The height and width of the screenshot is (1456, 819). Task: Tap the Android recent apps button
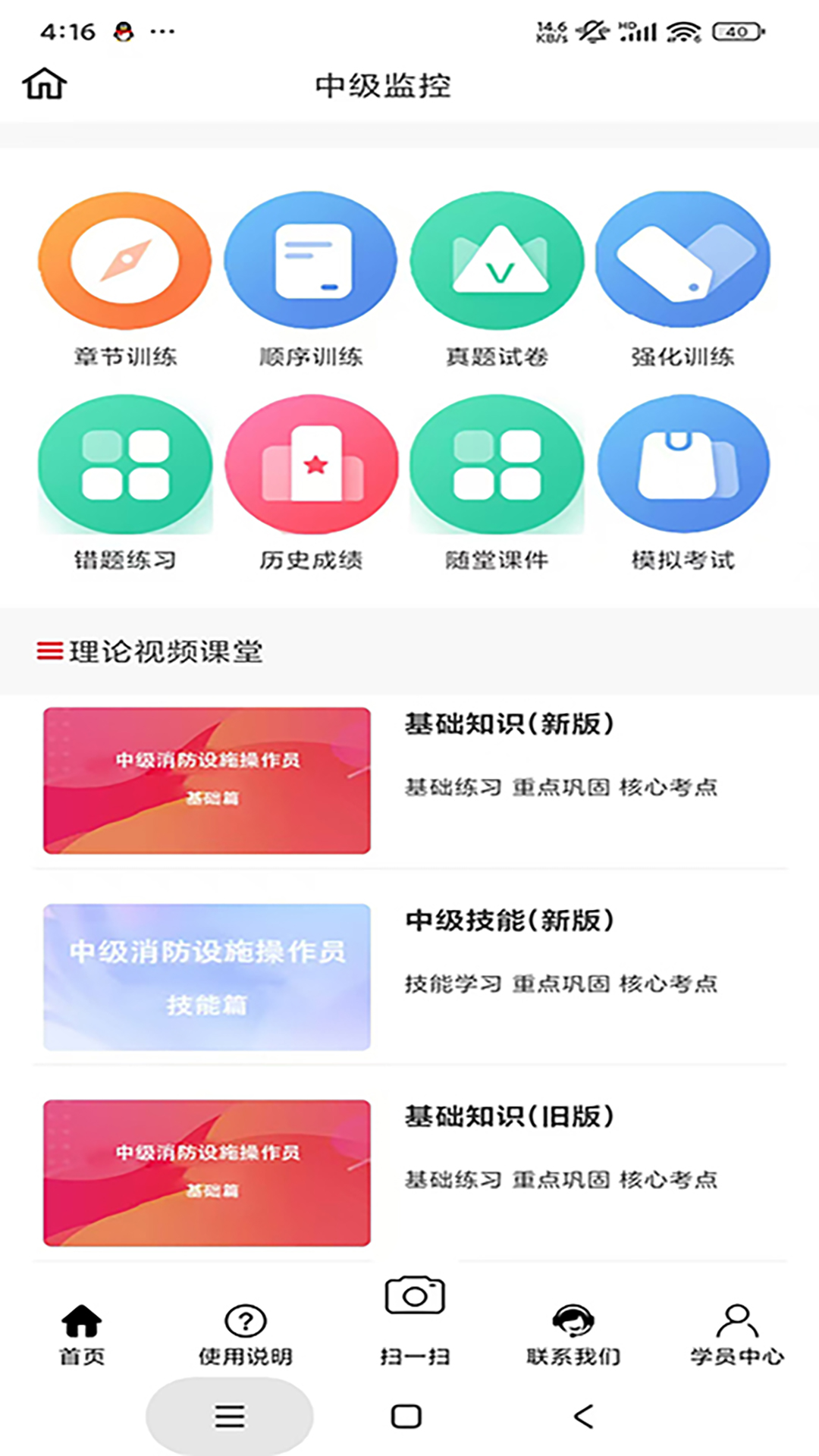point(229,1415)
